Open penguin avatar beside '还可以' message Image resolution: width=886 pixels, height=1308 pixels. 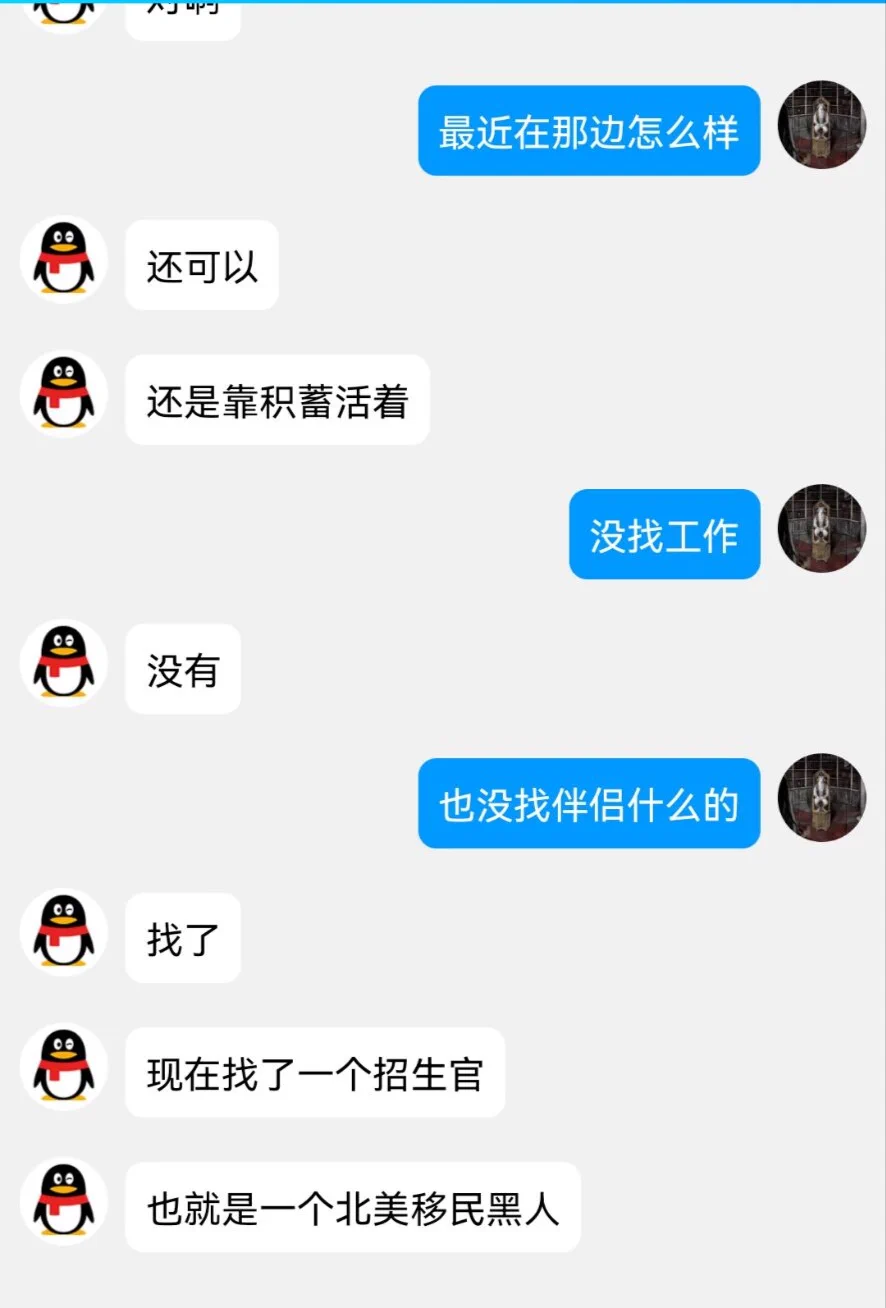click(x=64, y=260)
